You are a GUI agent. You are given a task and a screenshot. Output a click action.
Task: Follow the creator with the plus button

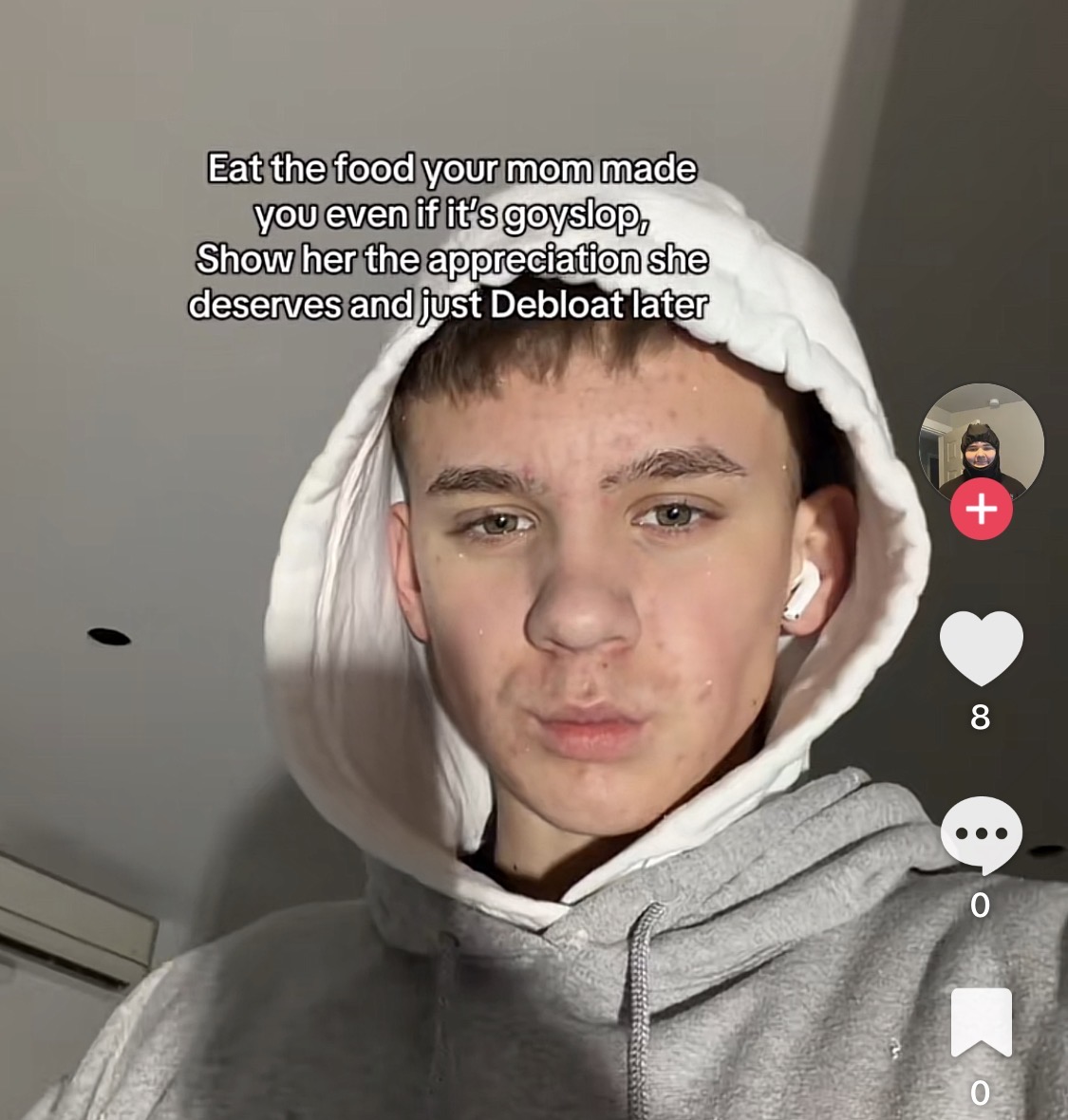(x=981, y=511)
